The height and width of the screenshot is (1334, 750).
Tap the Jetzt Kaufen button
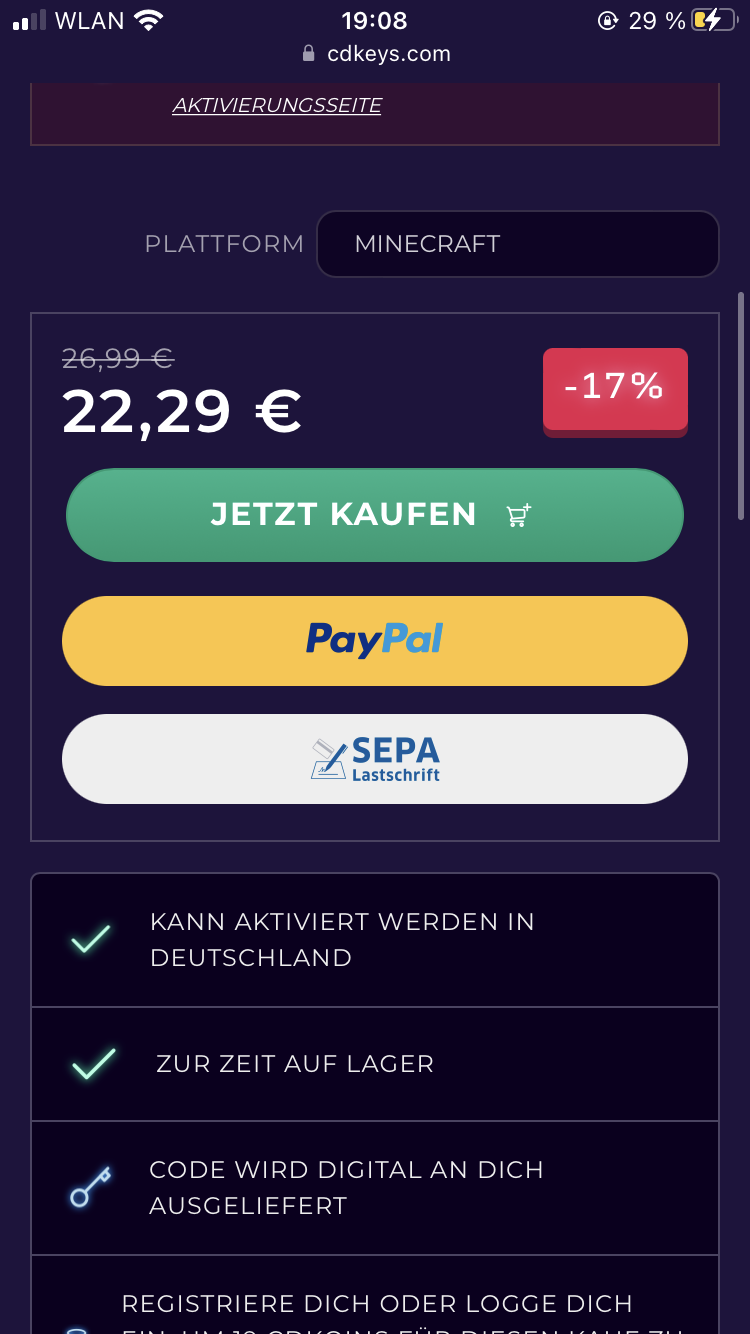click(x=374, y=515)
